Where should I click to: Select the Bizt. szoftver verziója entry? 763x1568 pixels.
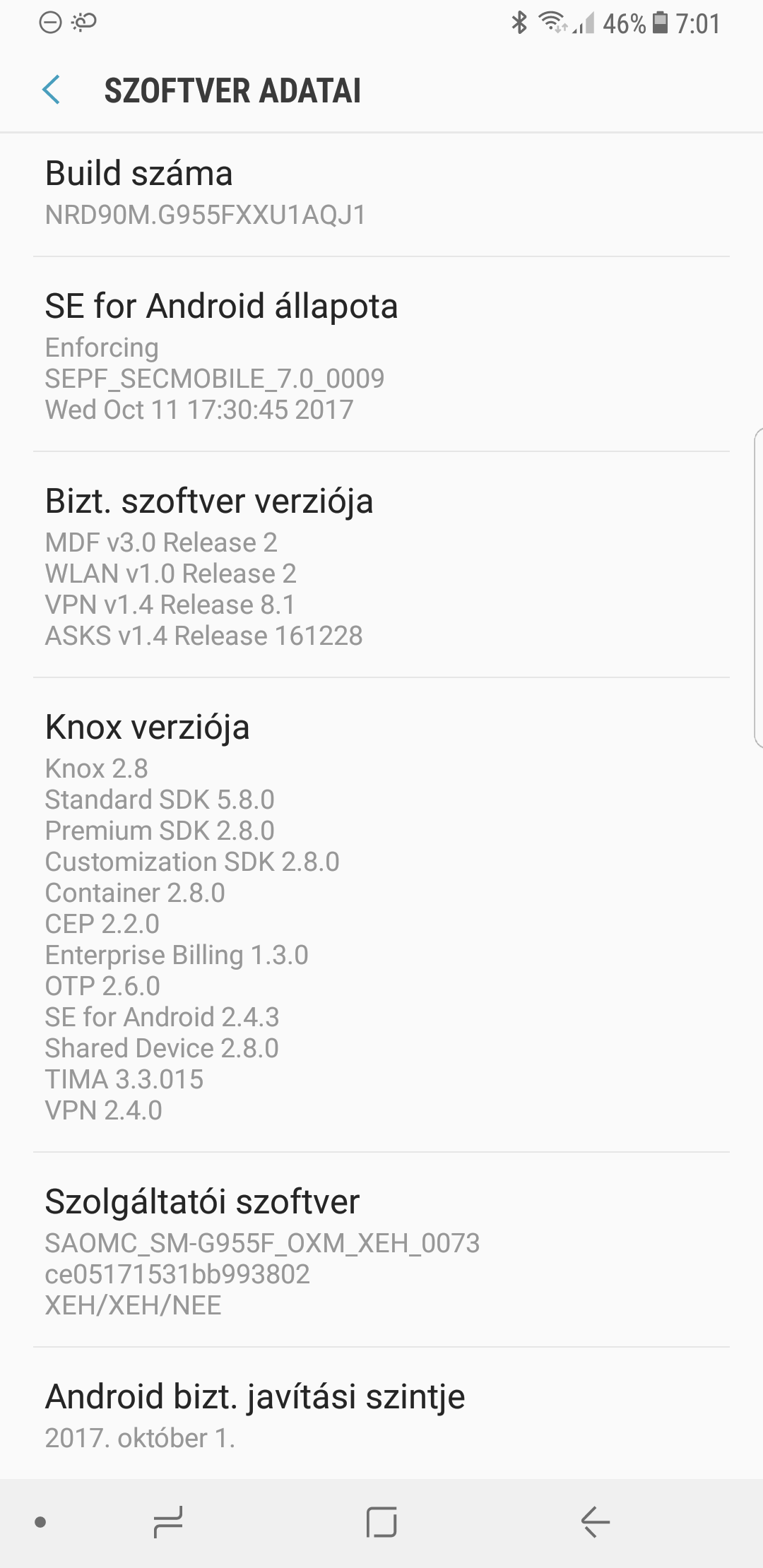pyautogui.click(x=381, y=565)
